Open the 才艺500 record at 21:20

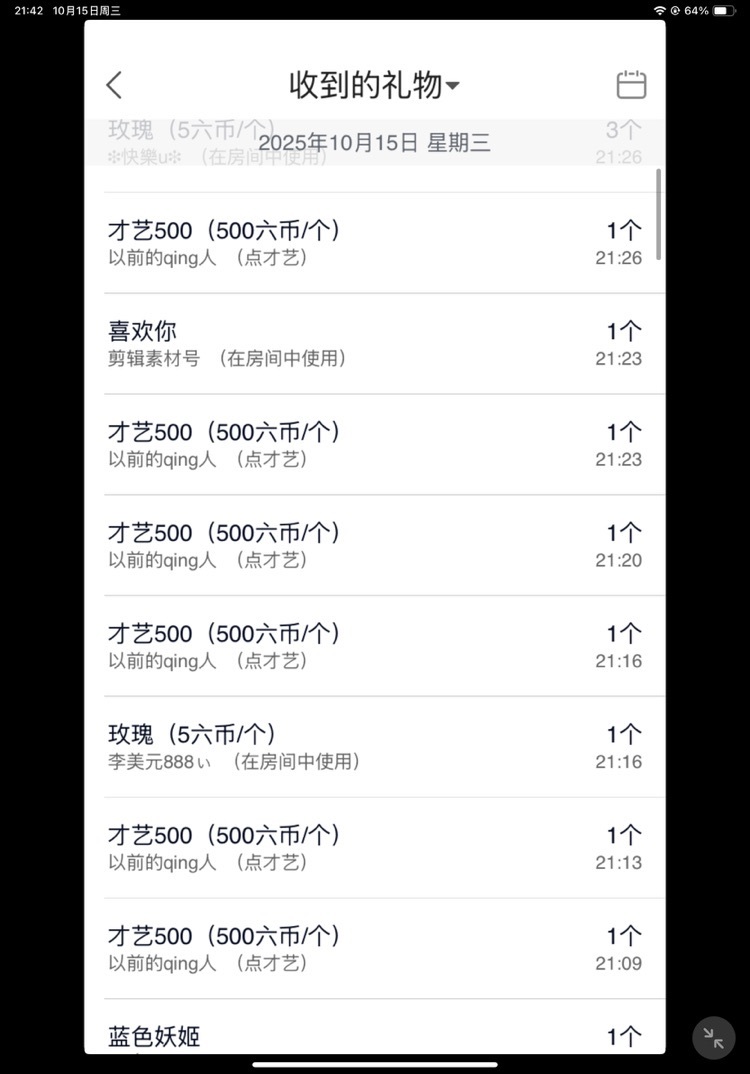click(374, 544)
